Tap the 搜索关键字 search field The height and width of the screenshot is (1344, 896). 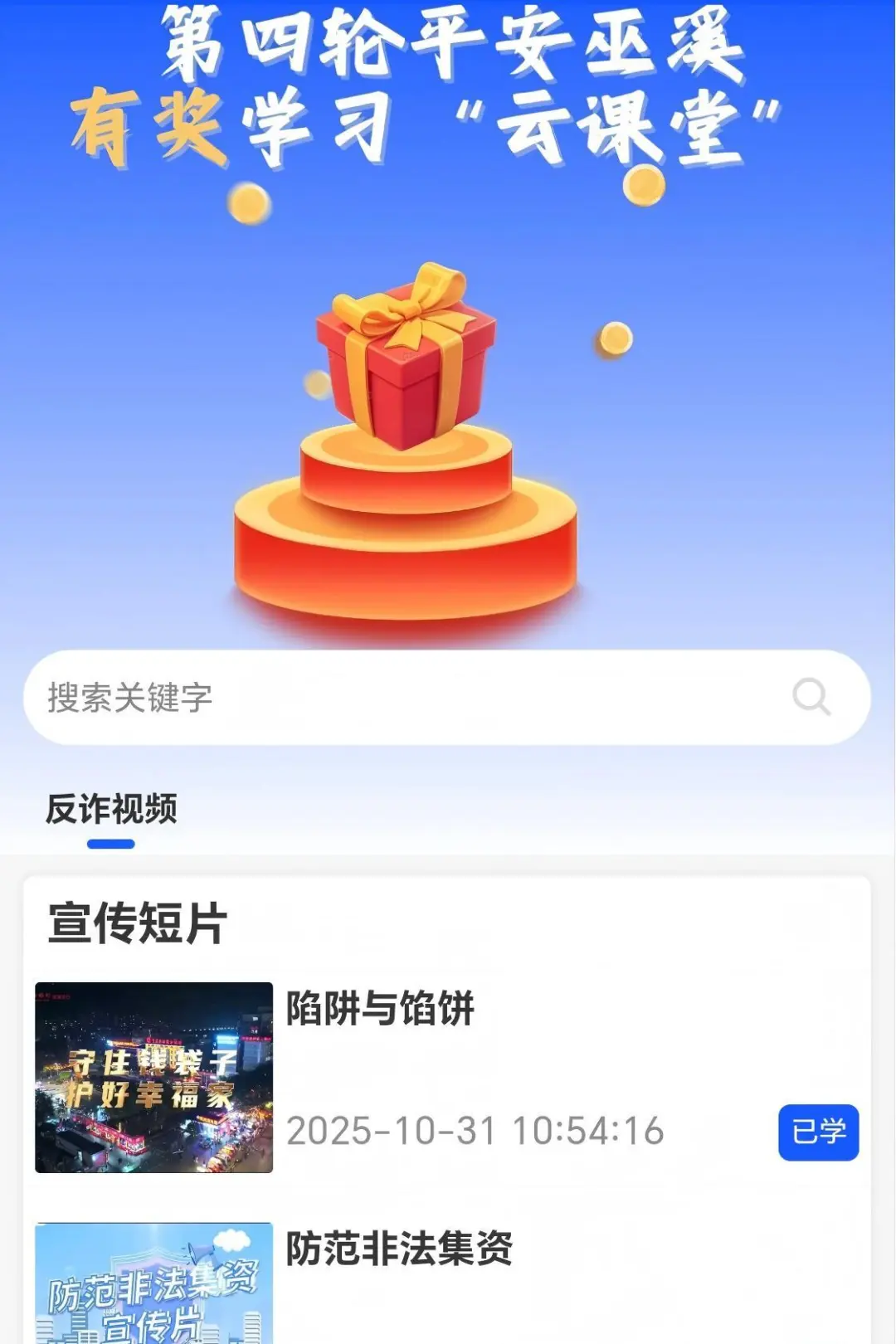point(398,697)
